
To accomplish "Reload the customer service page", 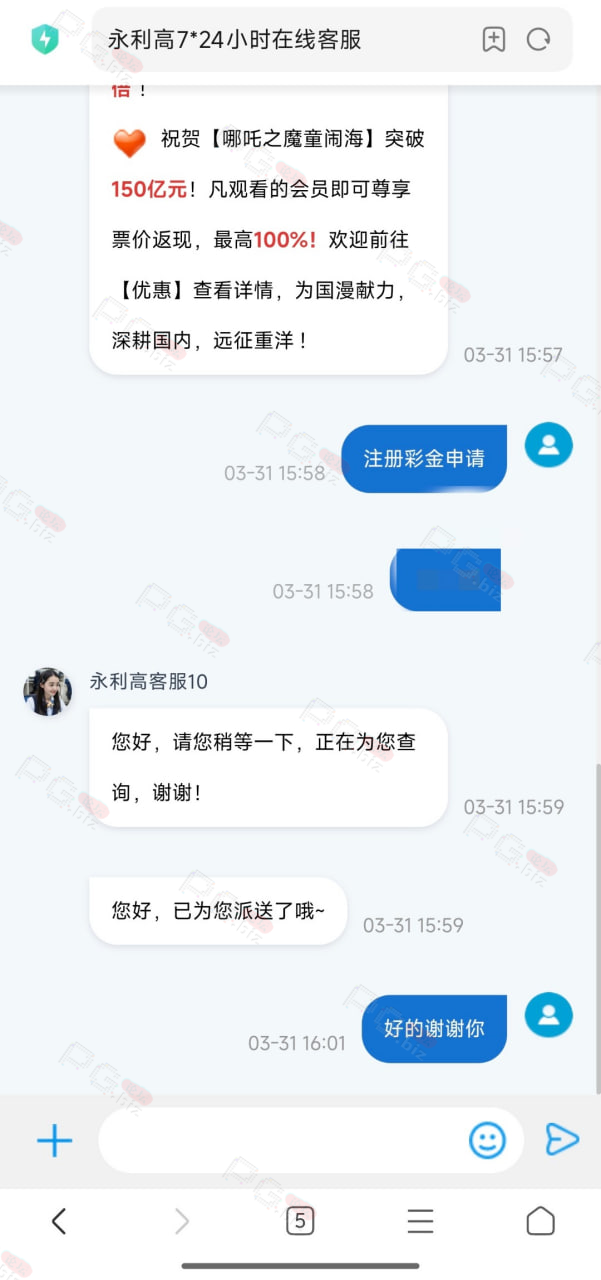I will point(539,40).
